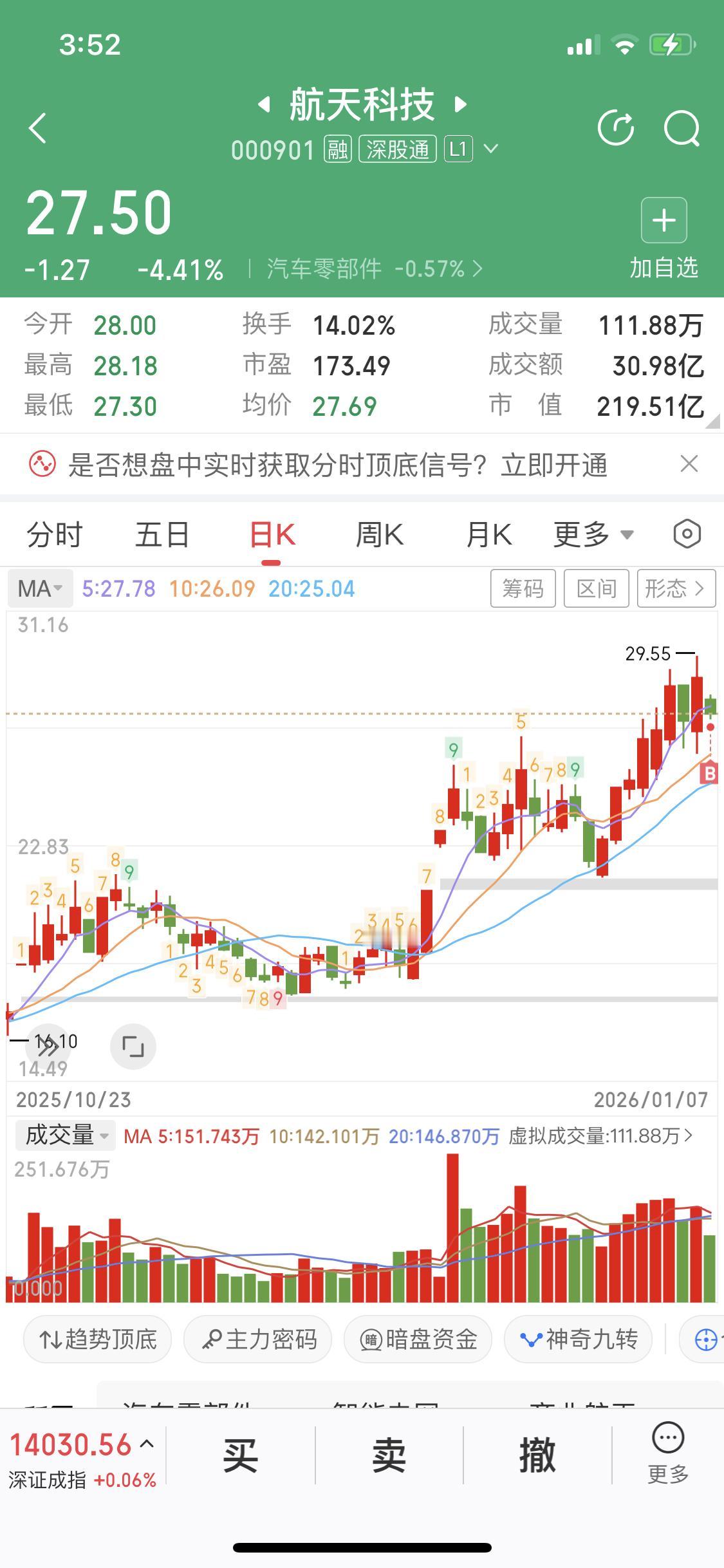Open the MA indicator dropdown
The height and width of the screenshot is (1568, 724).
pyautogui.click(x=40, y=588)
